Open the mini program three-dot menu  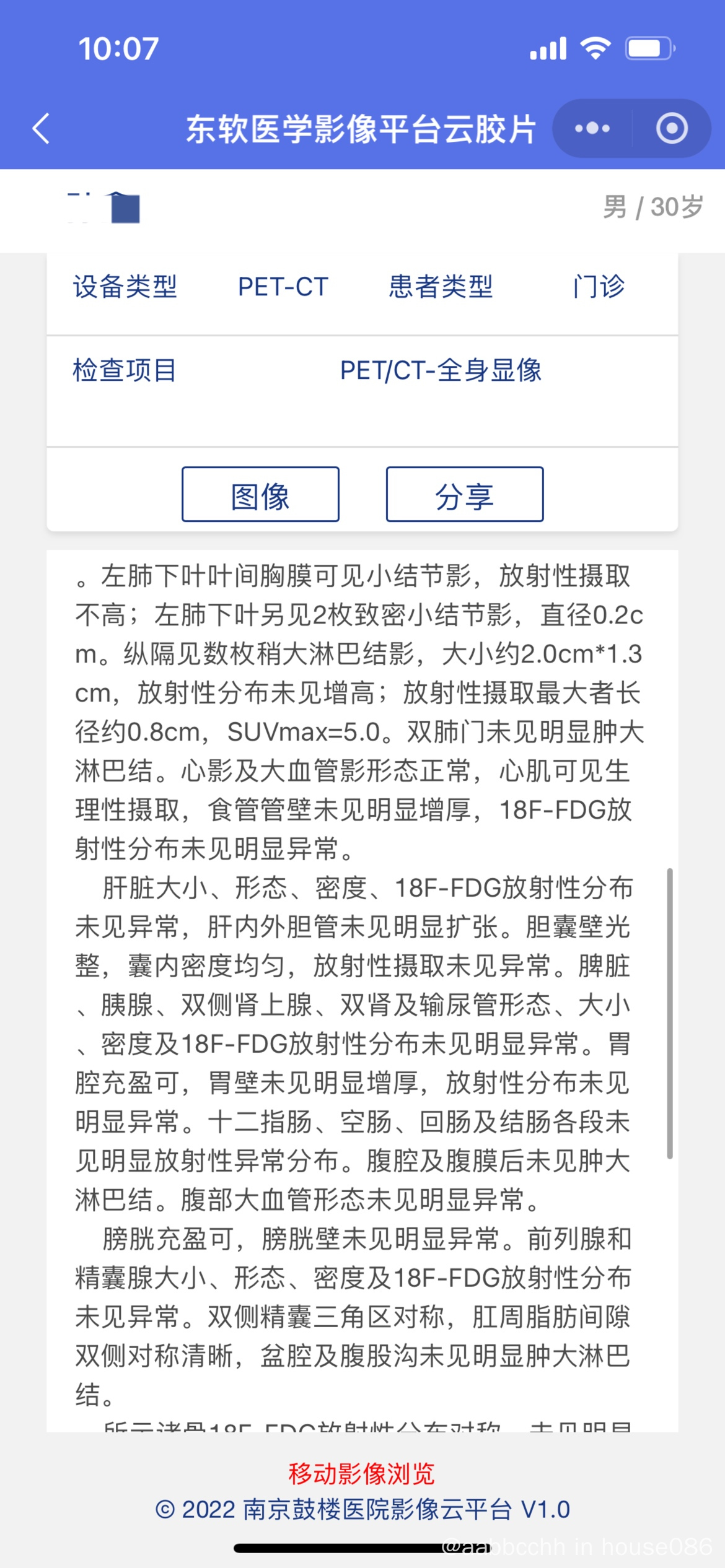pyautogui.click(x=592, y=128)
